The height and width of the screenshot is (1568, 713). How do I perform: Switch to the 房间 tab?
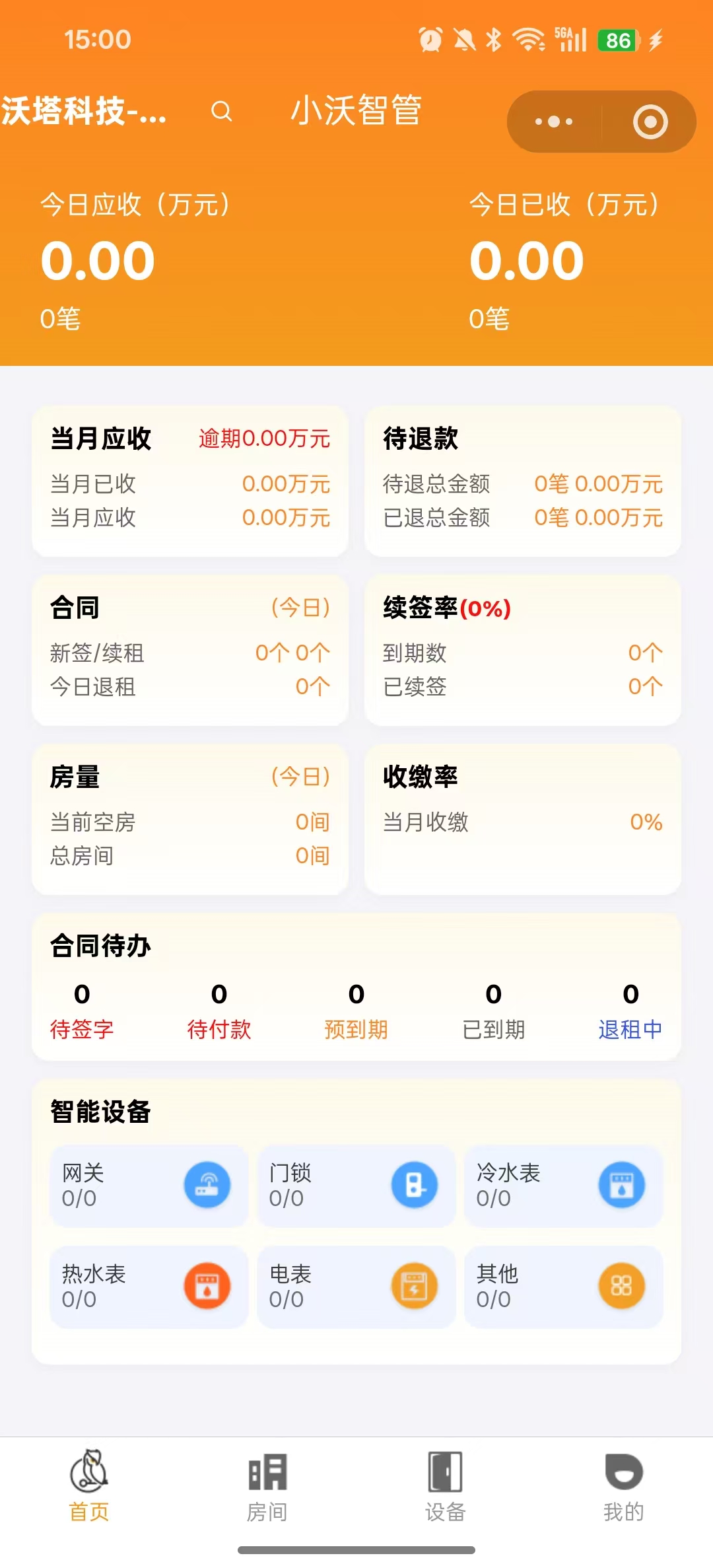tap(267, 1486)
